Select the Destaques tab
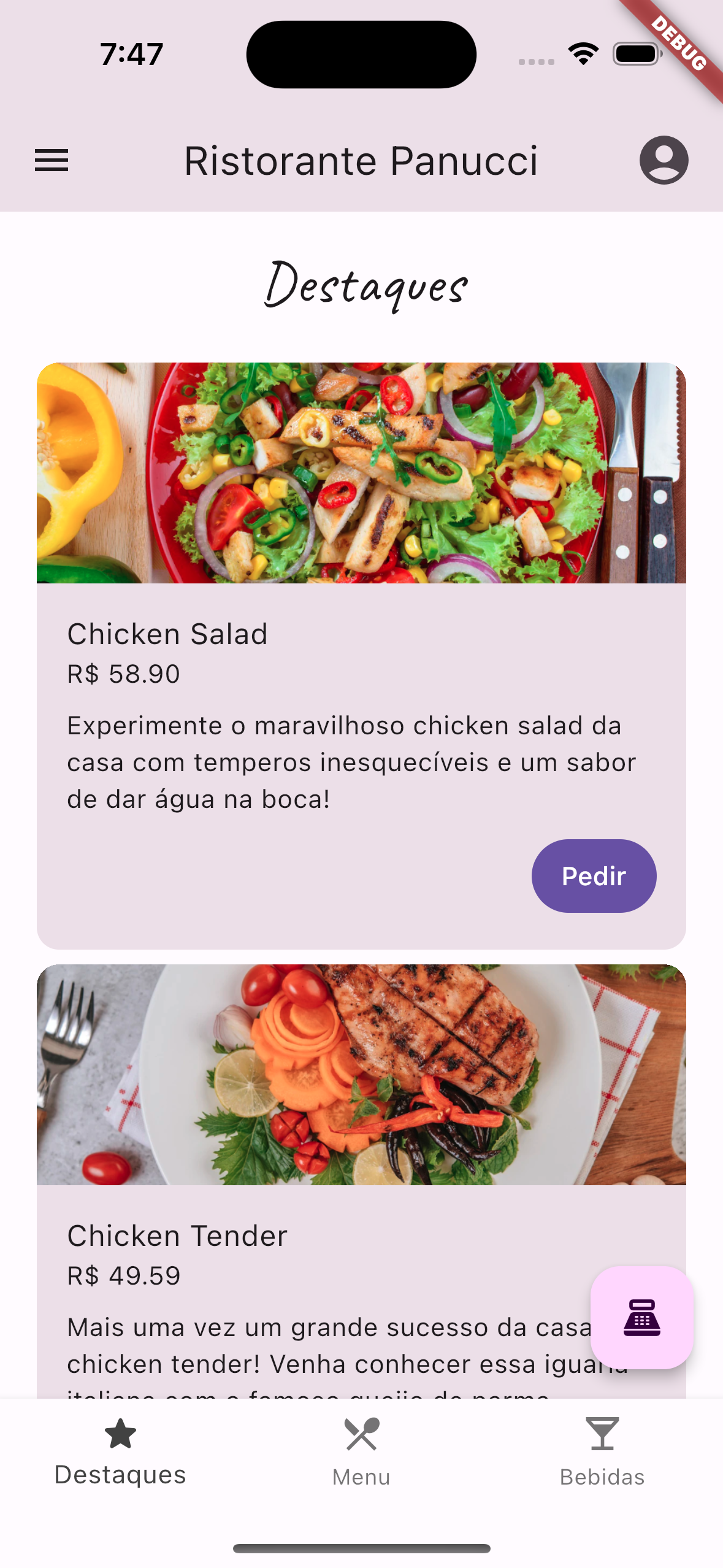The height and width of the screenshot is (1568, 723). pos(120,1451)
